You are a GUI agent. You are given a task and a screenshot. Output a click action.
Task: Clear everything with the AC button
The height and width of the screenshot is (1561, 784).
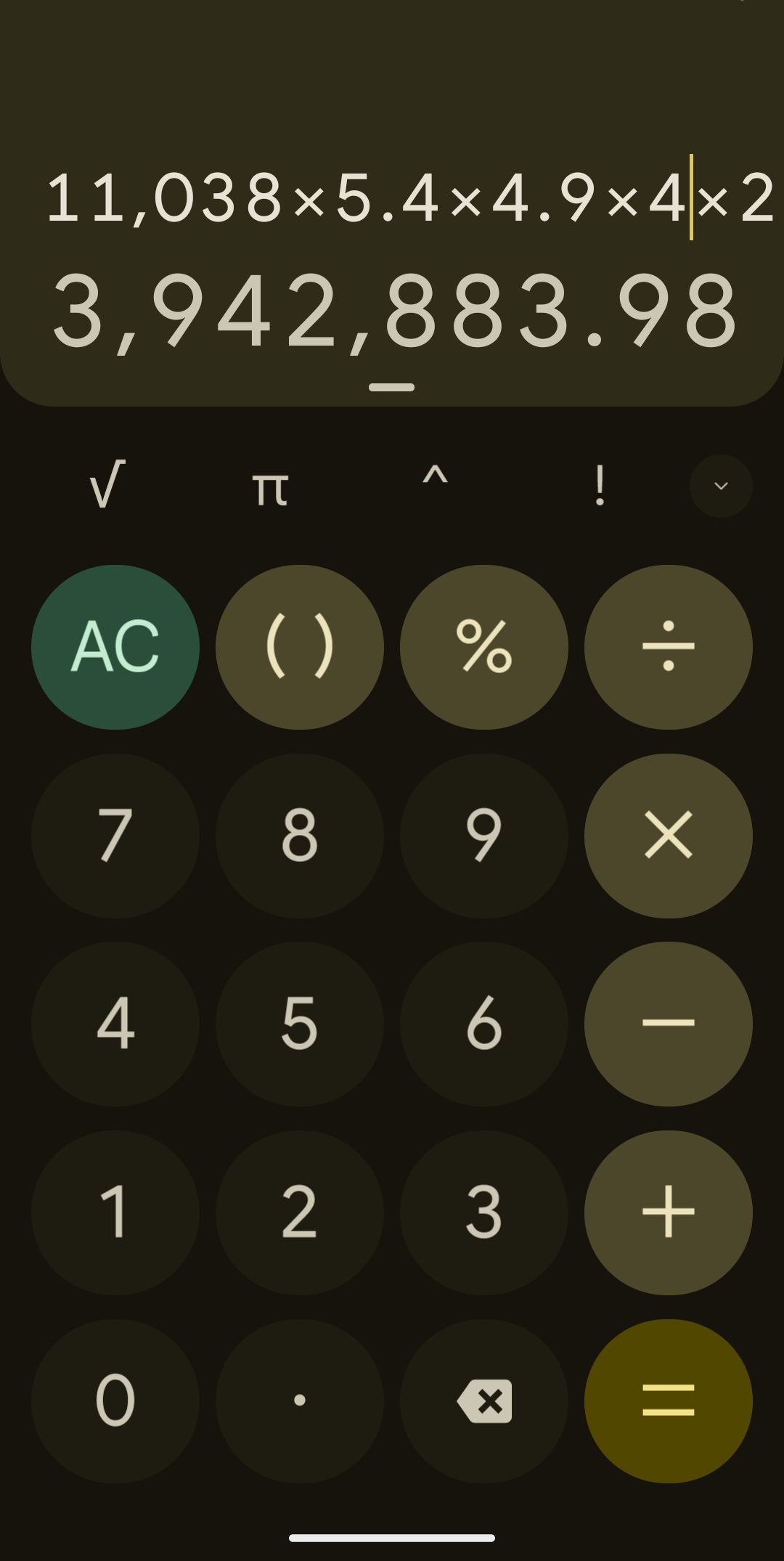pos(115,647)
